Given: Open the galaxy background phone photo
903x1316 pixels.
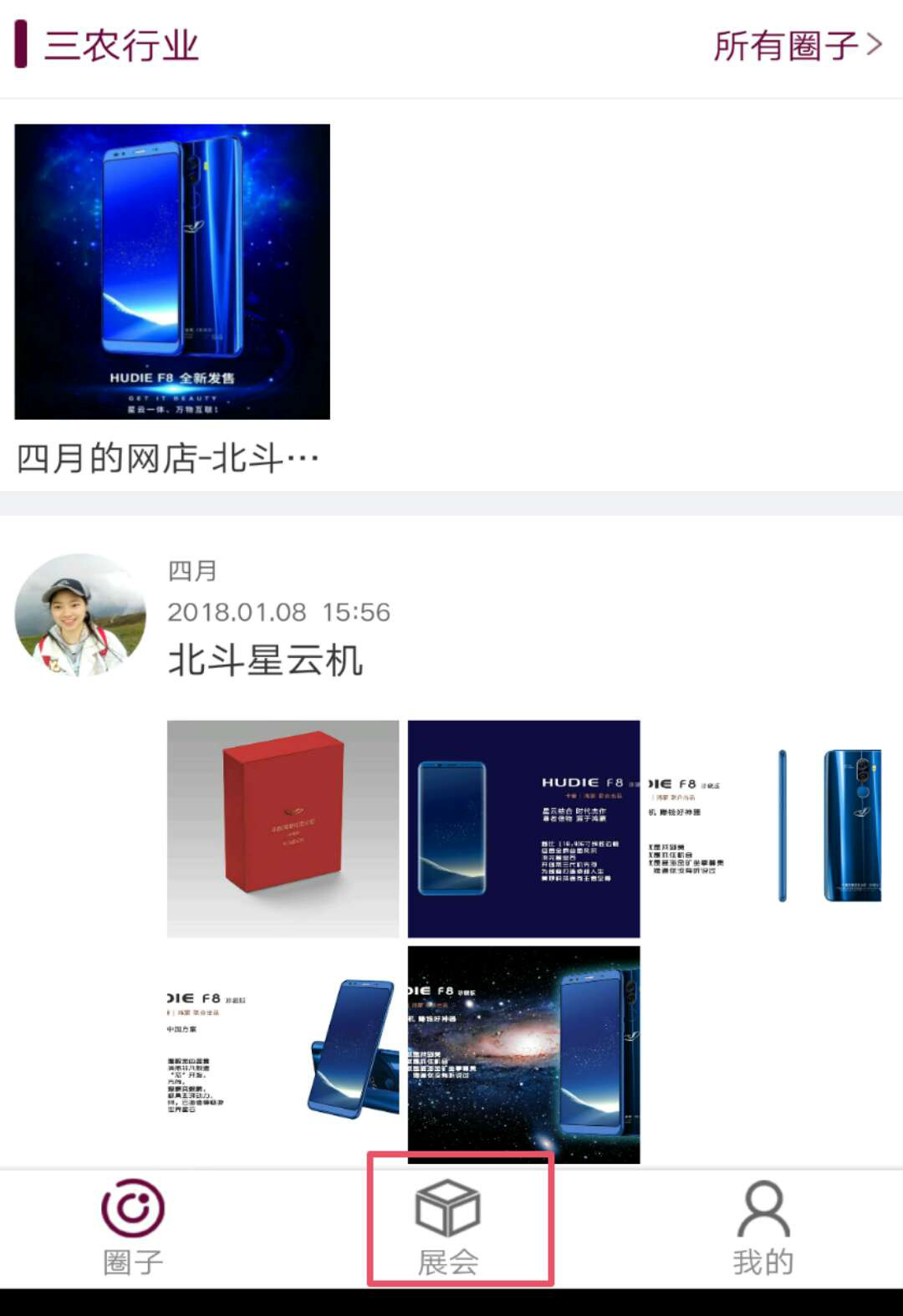Looking at the screenshot, I should pyautogui.click(x=523, y=1054).
